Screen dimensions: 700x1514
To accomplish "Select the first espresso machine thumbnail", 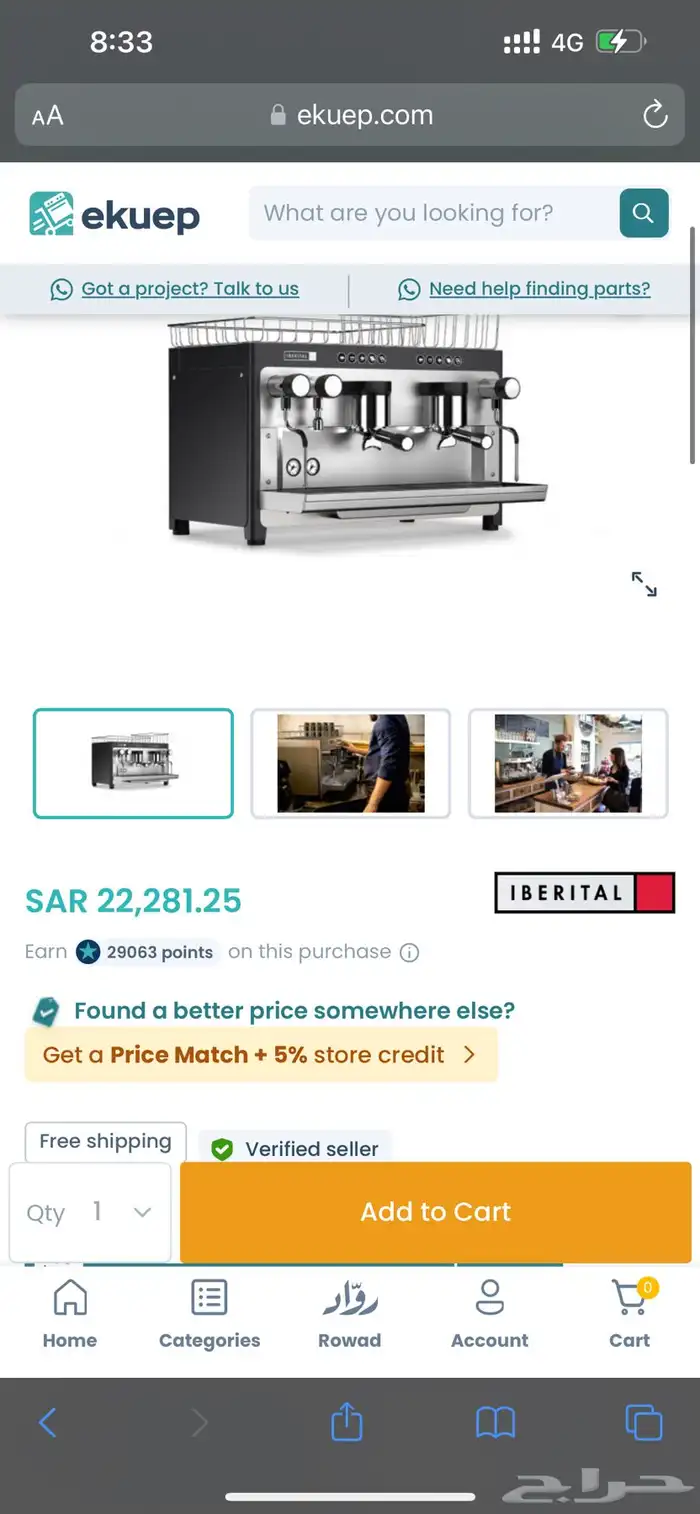I will pyautogui.click(x=133, y=763).
